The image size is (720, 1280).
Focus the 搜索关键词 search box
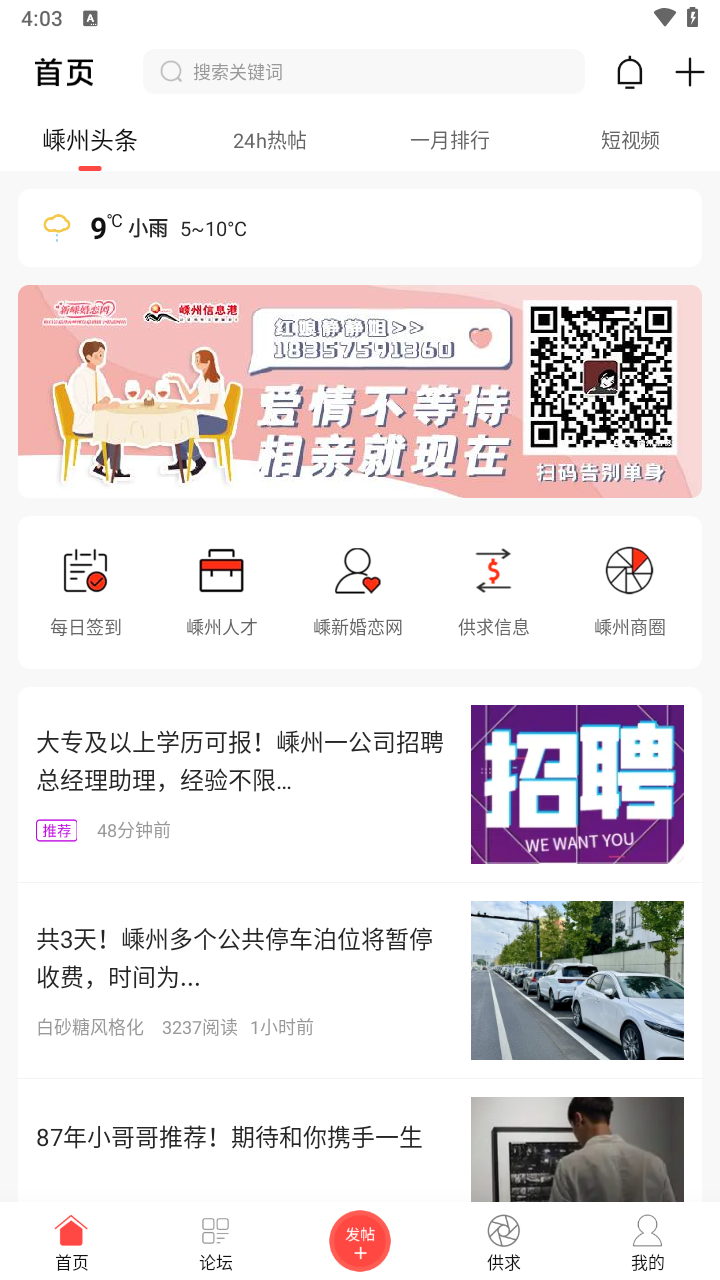click(364, 72)
